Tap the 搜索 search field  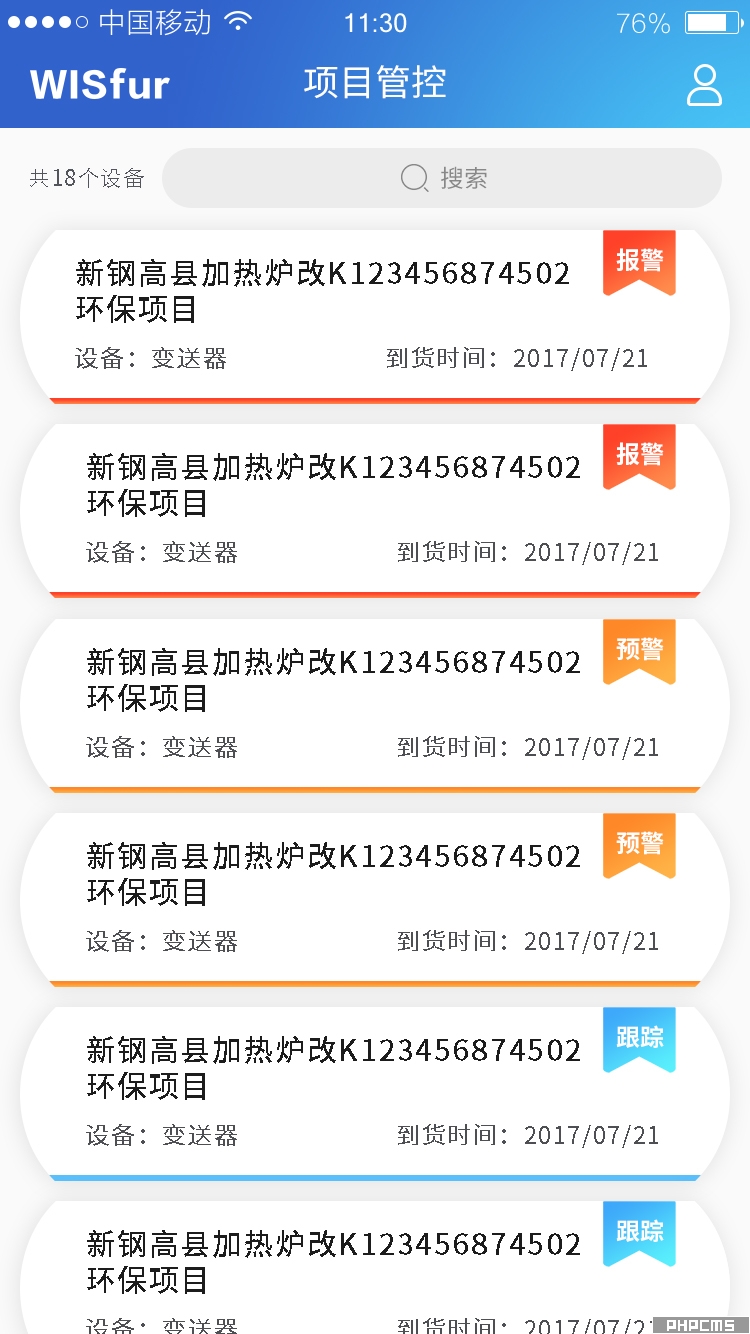pos(442,178)
